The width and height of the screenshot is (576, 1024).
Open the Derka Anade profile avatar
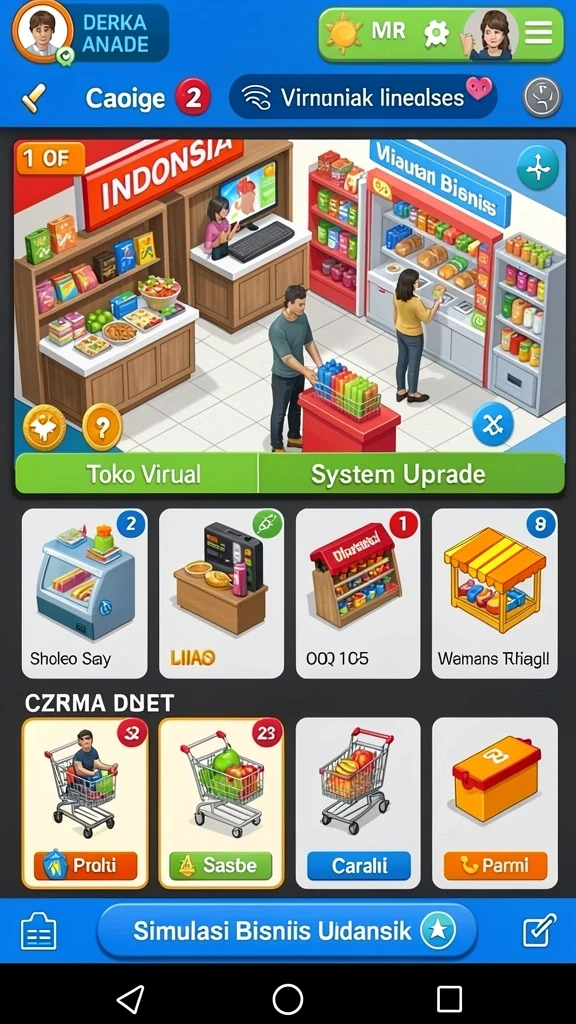click(42, 31)
